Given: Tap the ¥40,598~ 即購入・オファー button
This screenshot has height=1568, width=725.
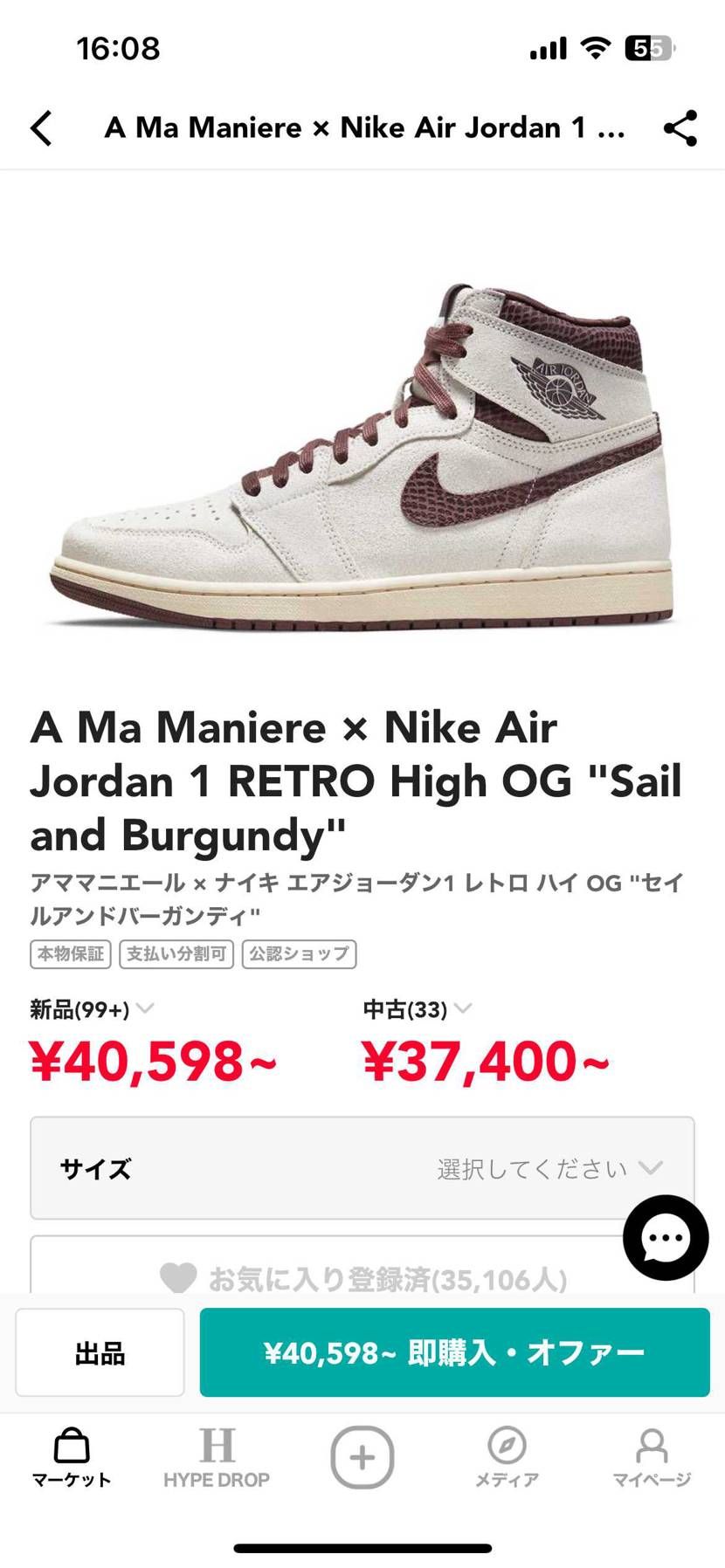Looking at the screenshot, I should pyautogui.click(x=455, y=1351).
